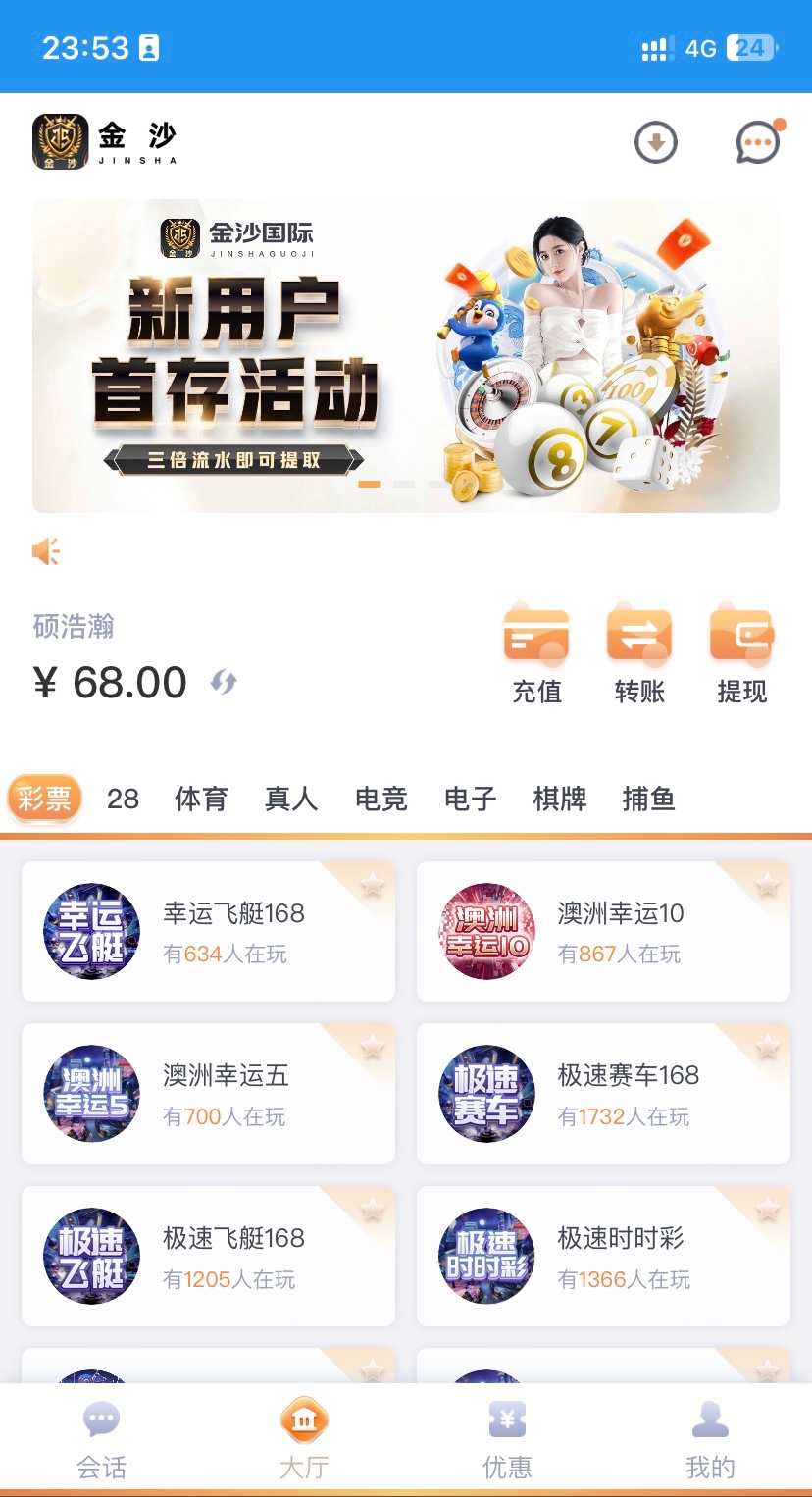Enter the 极速赛车168 game
Screen dimensions: 812x1497
click(602, 1092)
